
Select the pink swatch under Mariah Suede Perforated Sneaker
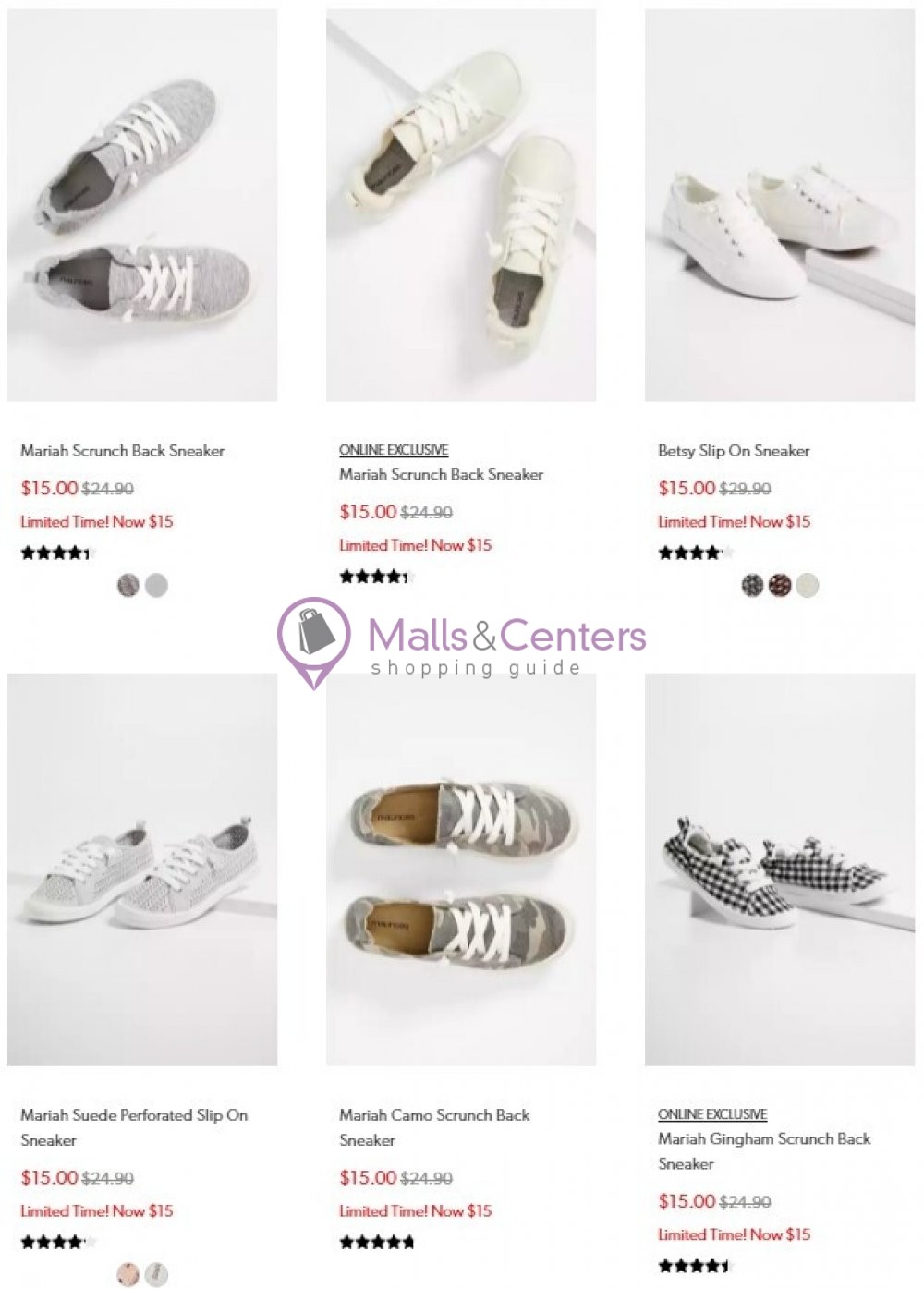[129, 1275]
